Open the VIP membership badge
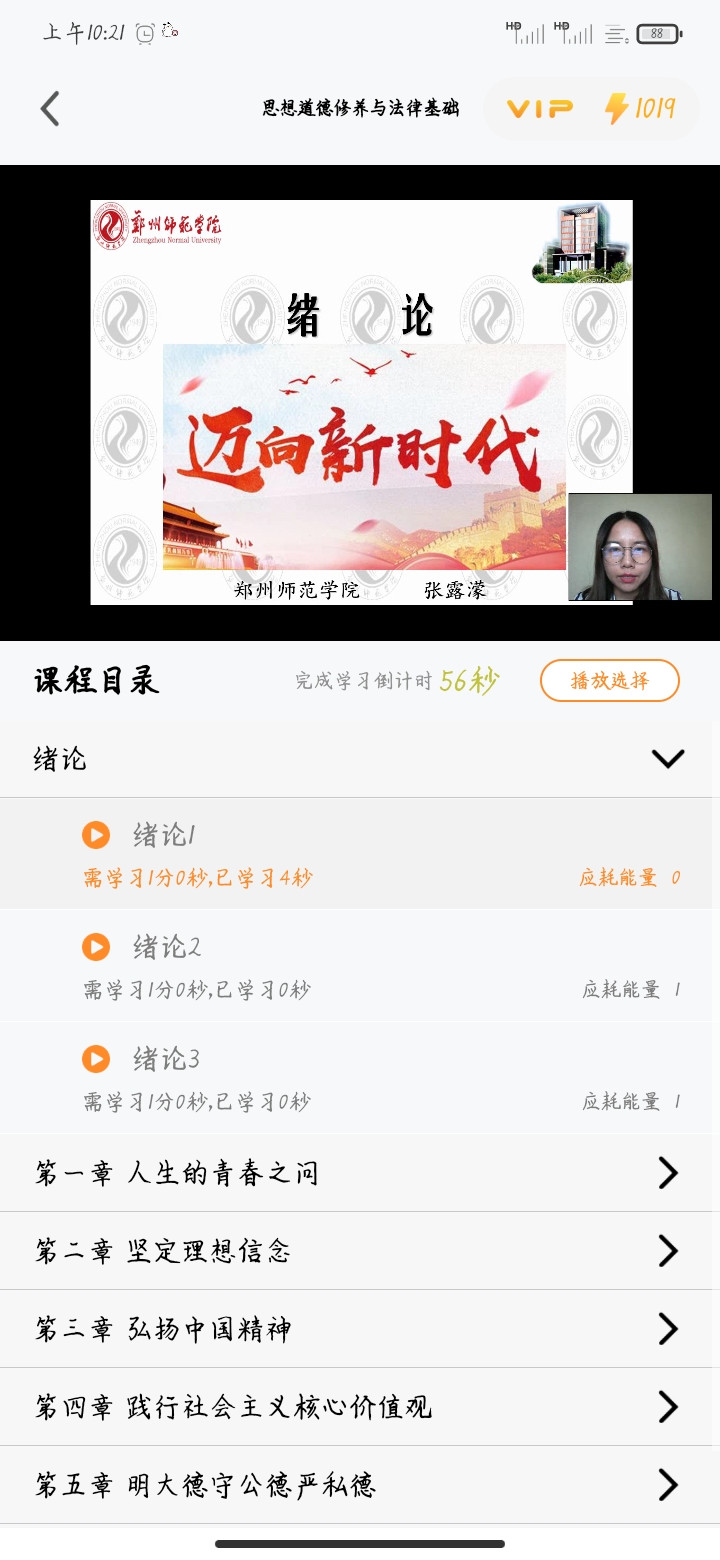 click(x=539, y=109)
